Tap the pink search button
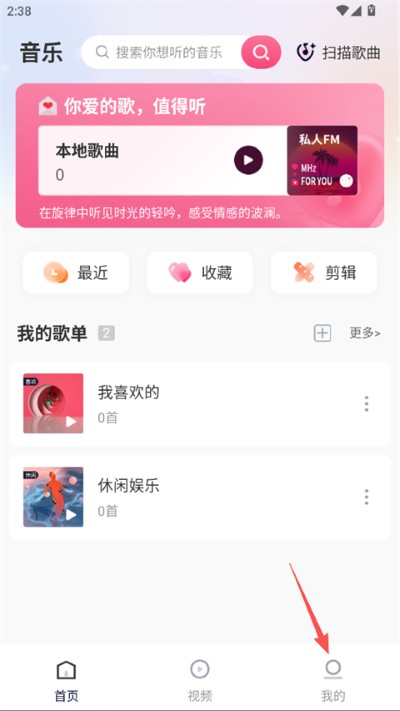 click(x=261, y=52)
